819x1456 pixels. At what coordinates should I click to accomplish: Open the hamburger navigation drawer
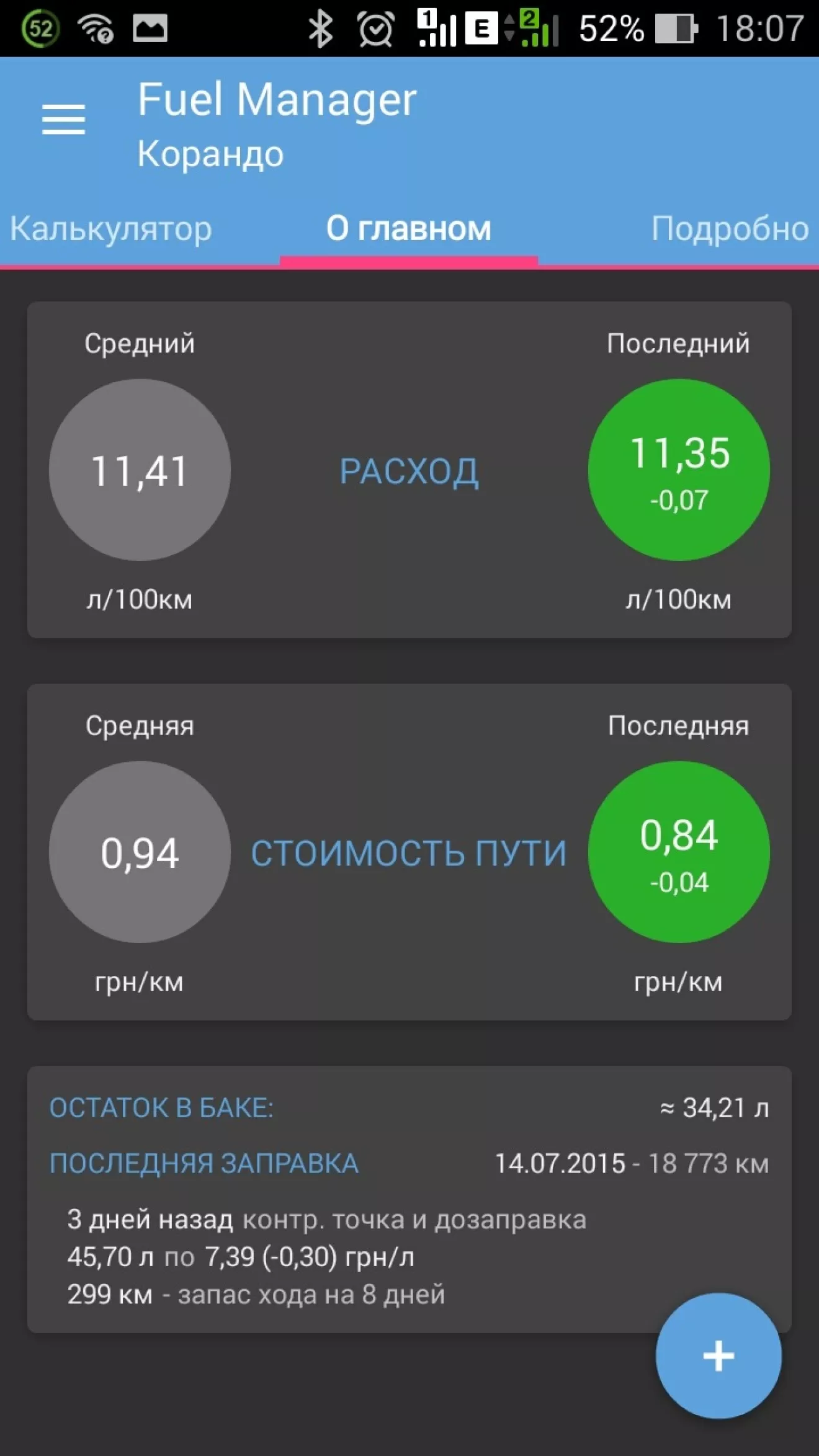(63, 119)
